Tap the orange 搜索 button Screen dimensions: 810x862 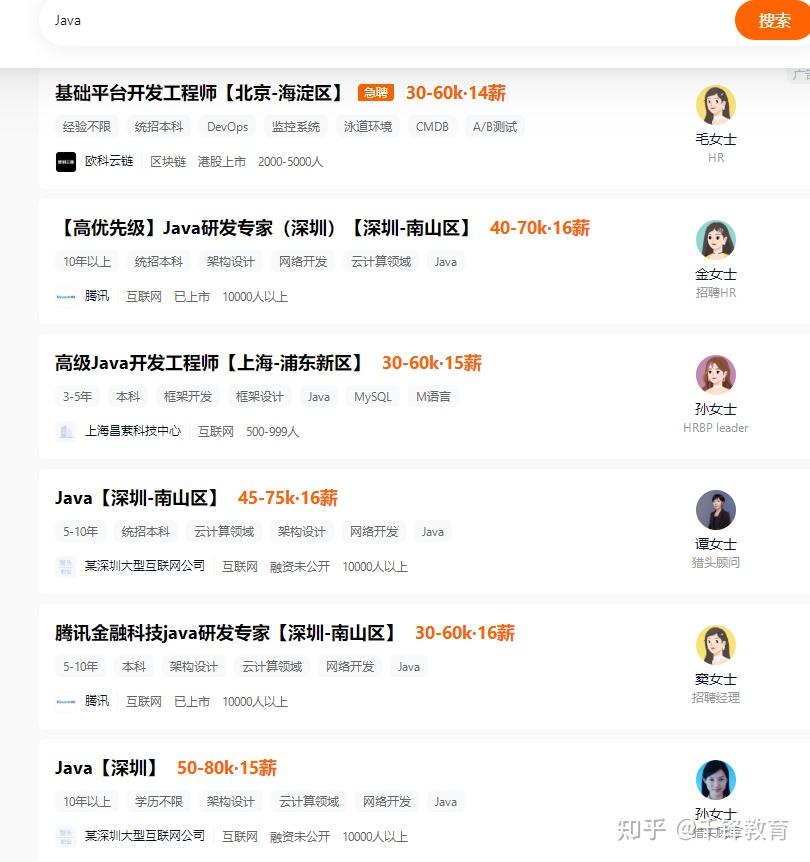click(774, 20)
